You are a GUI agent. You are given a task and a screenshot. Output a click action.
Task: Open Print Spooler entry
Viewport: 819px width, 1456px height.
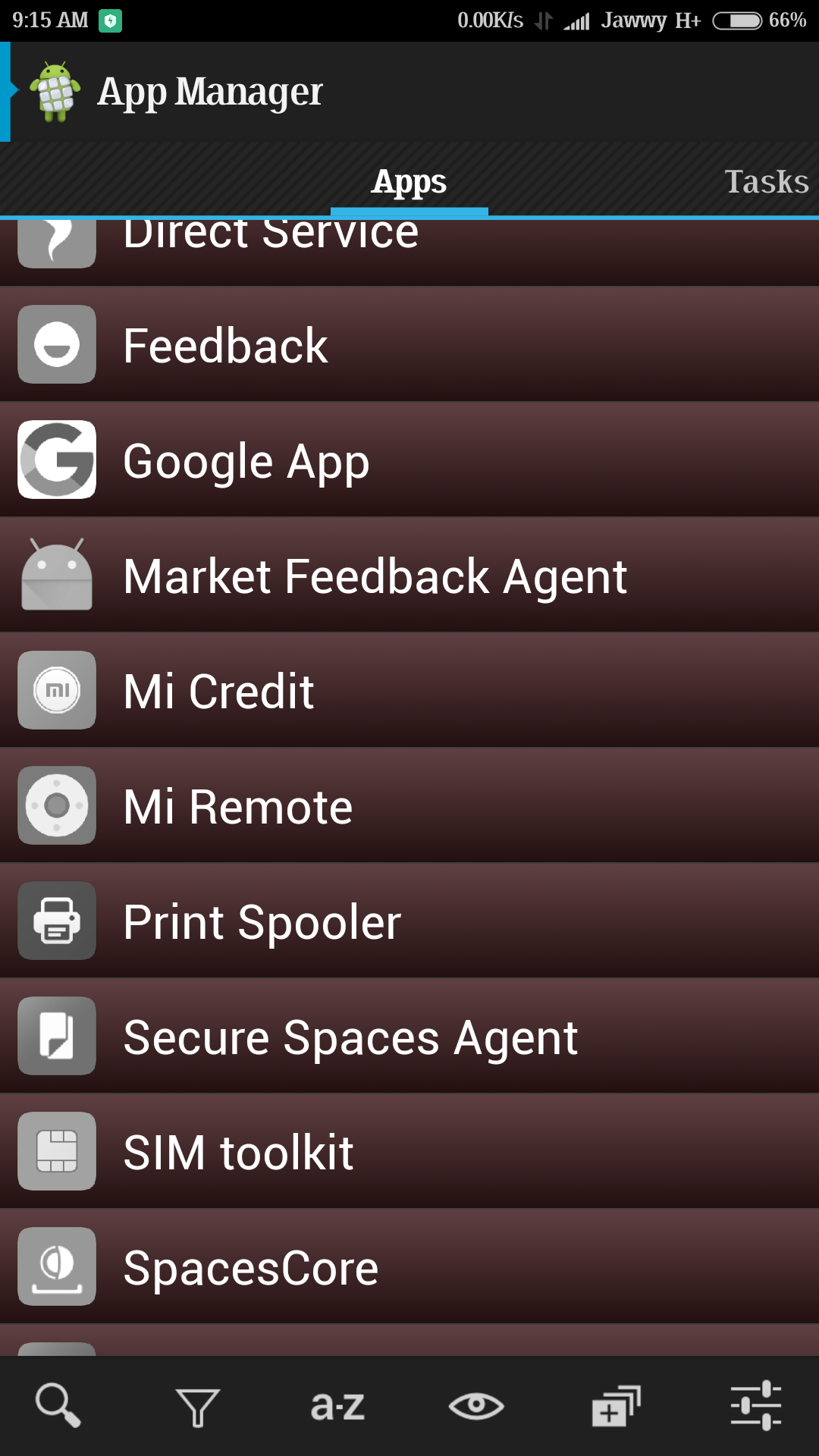(x=409, y=921)
